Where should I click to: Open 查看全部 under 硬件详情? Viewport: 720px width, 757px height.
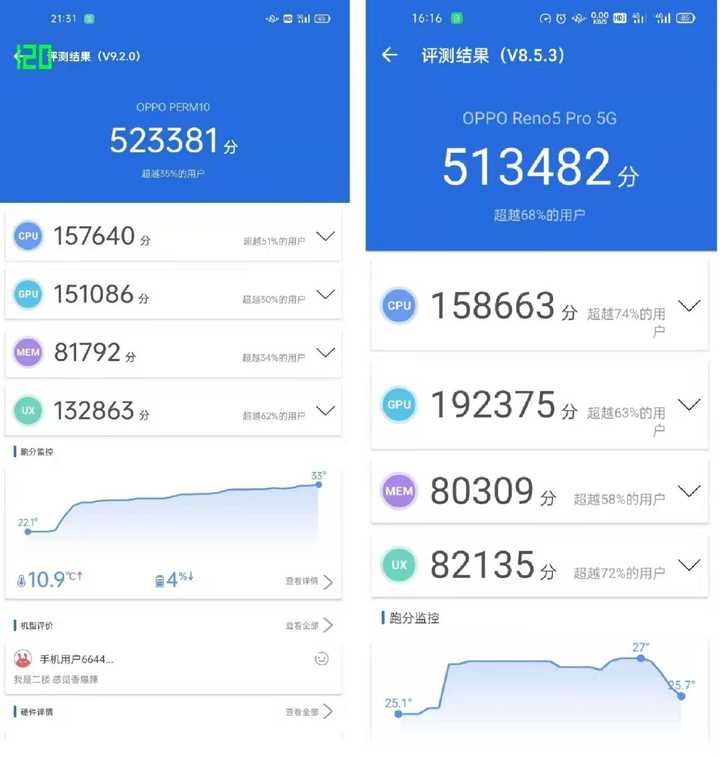coord(300,711)
